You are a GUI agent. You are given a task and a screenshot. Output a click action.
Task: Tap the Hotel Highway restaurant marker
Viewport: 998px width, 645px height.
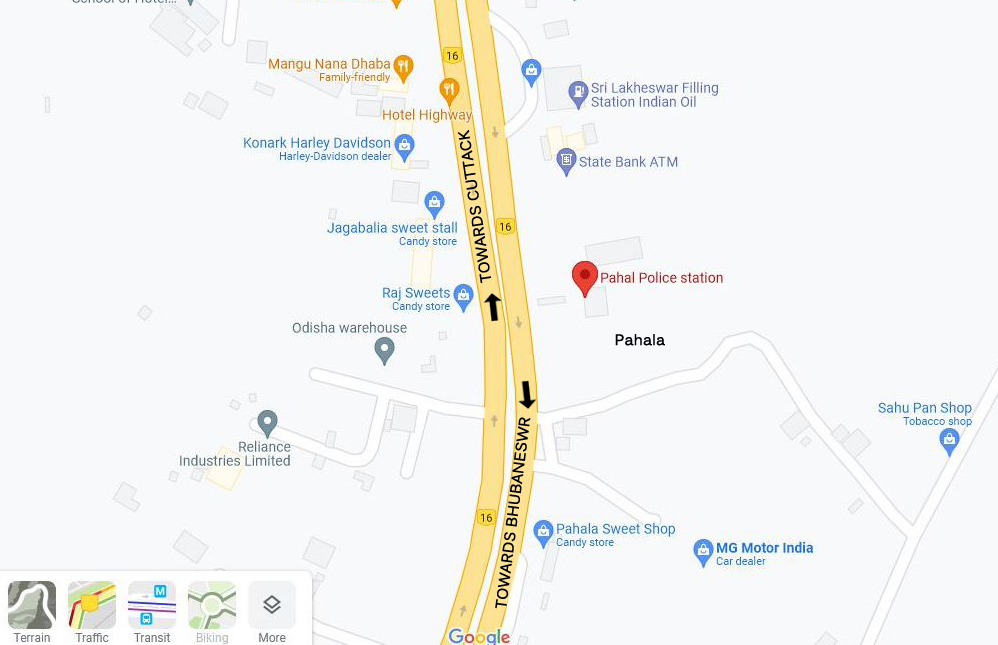pos(450,91)
